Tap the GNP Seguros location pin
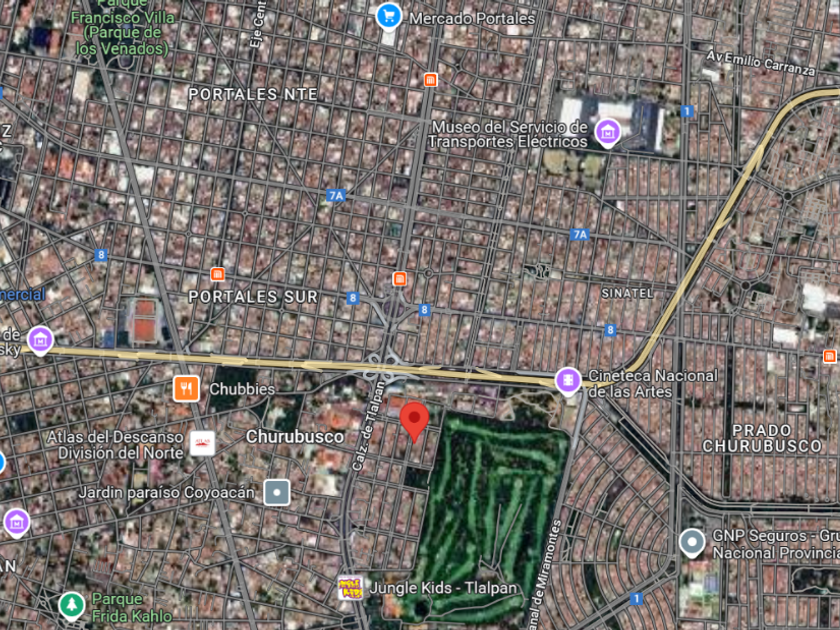 click(692, 542)
